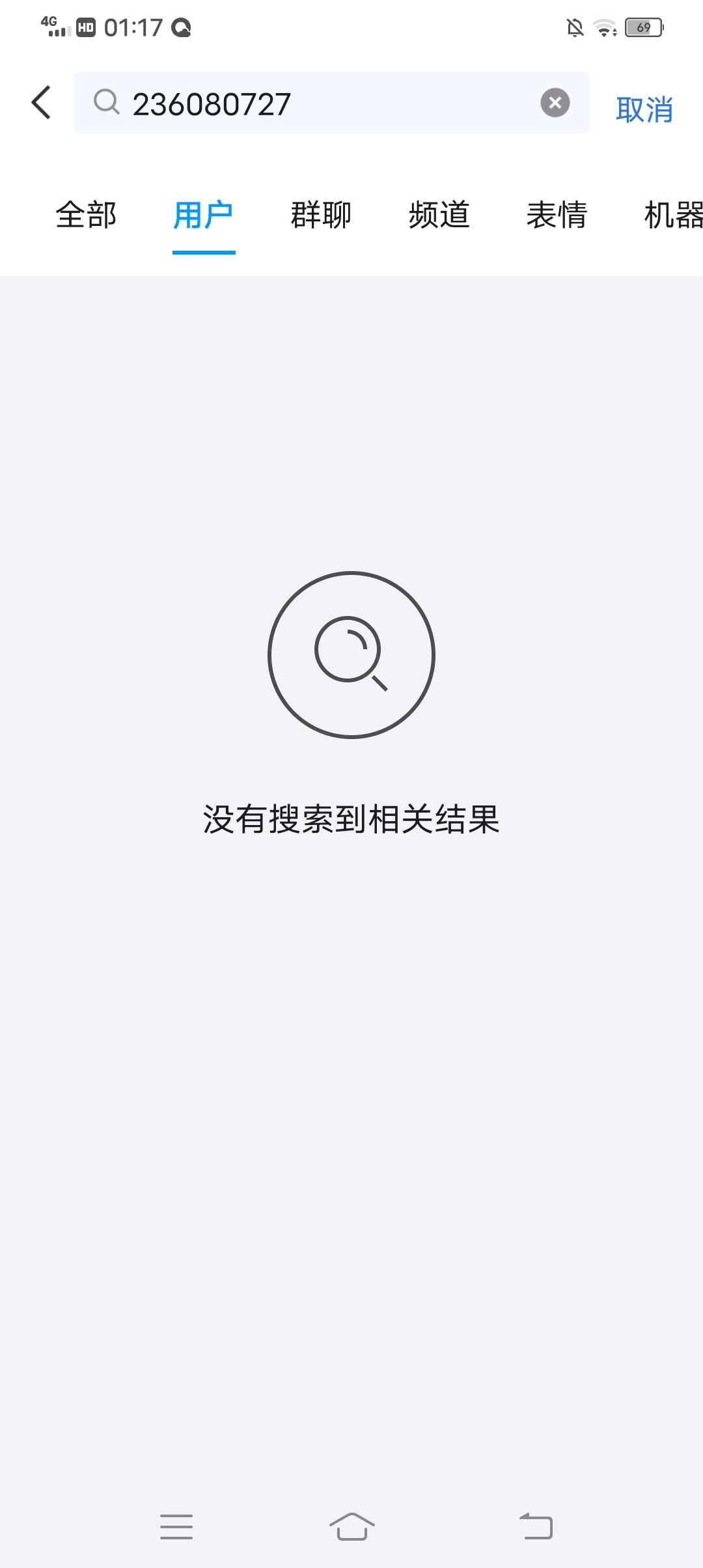Viewport: 703px width, 1568px height.
Task: Open the 机器 tab
Action: (x=673, y=215)
